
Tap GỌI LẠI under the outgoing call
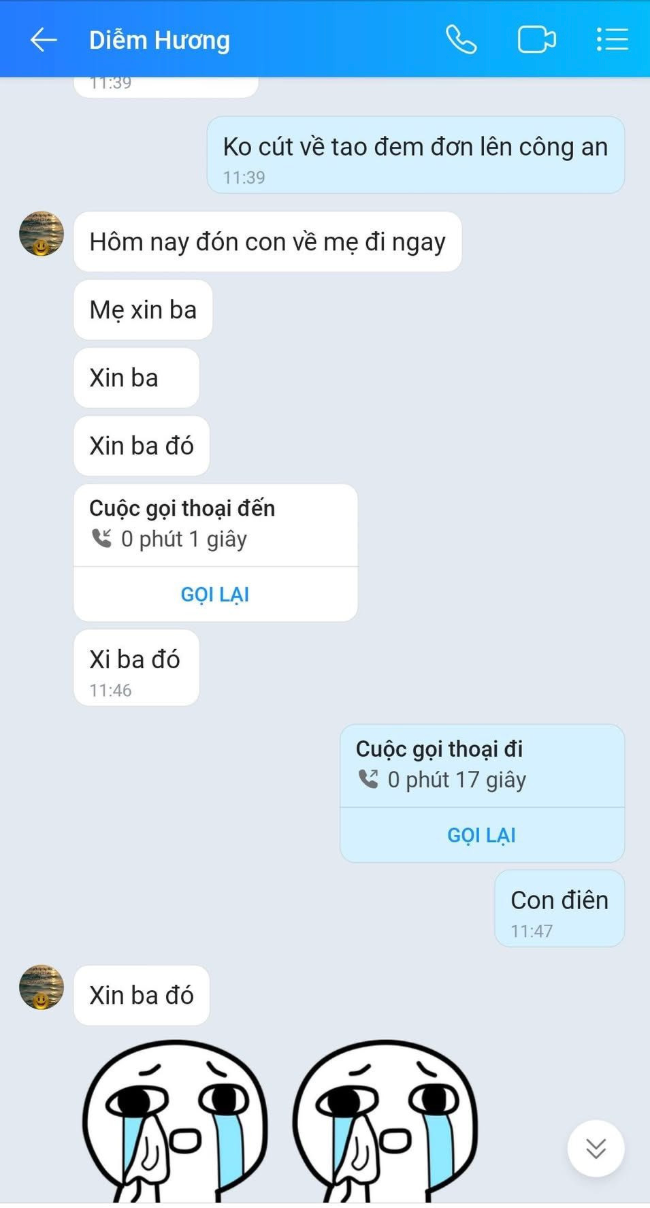[481, 836]
